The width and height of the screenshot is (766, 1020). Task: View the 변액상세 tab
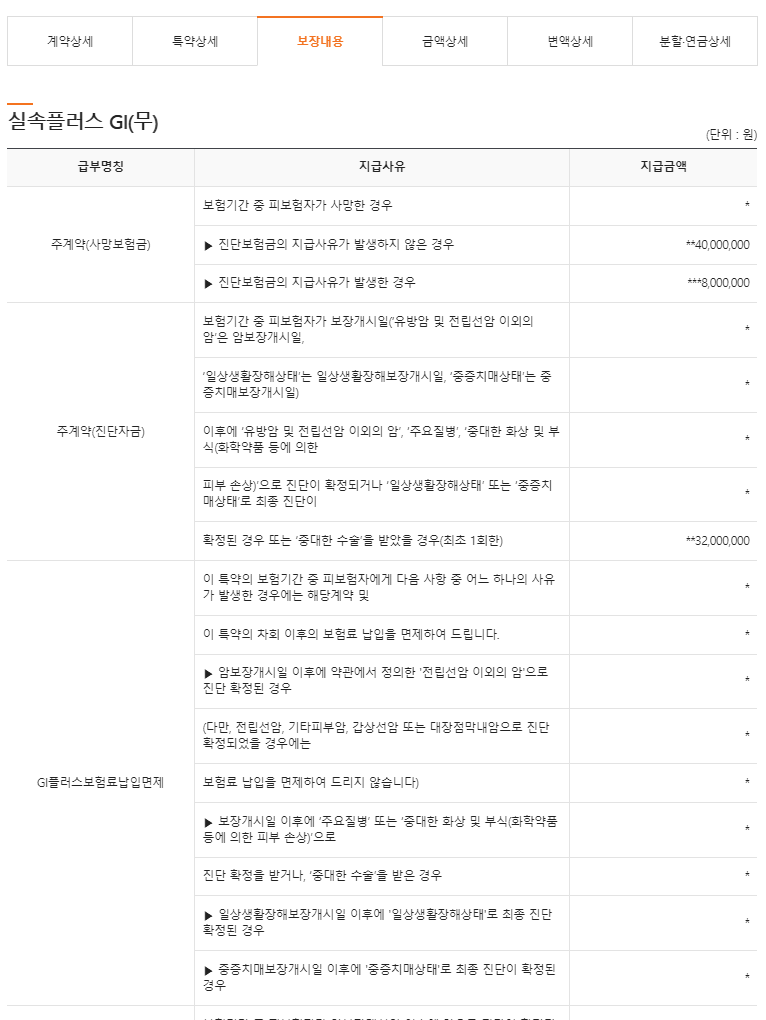coord(570,41)
